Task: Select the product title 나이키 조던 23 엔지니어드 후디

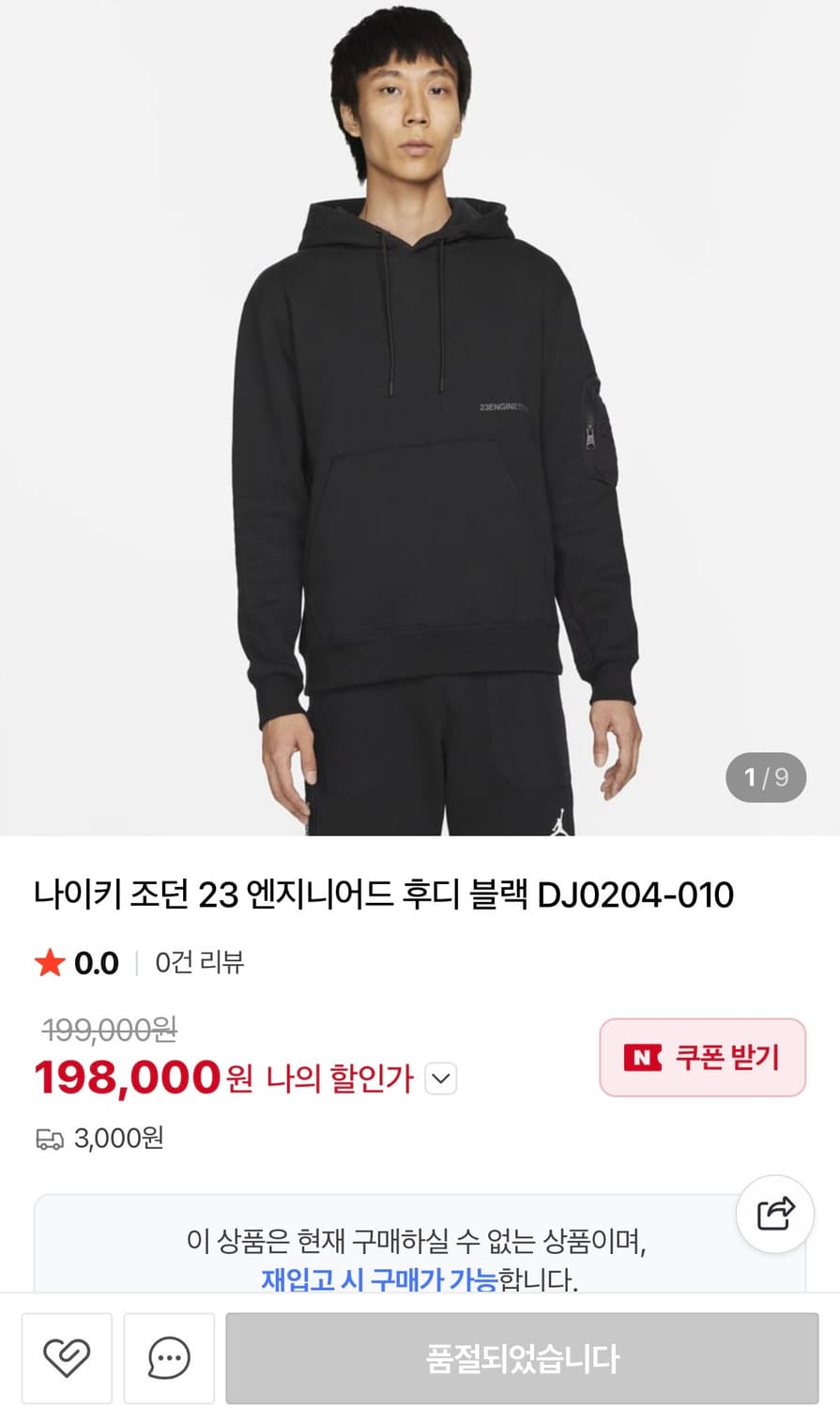Action: point(383,895)
